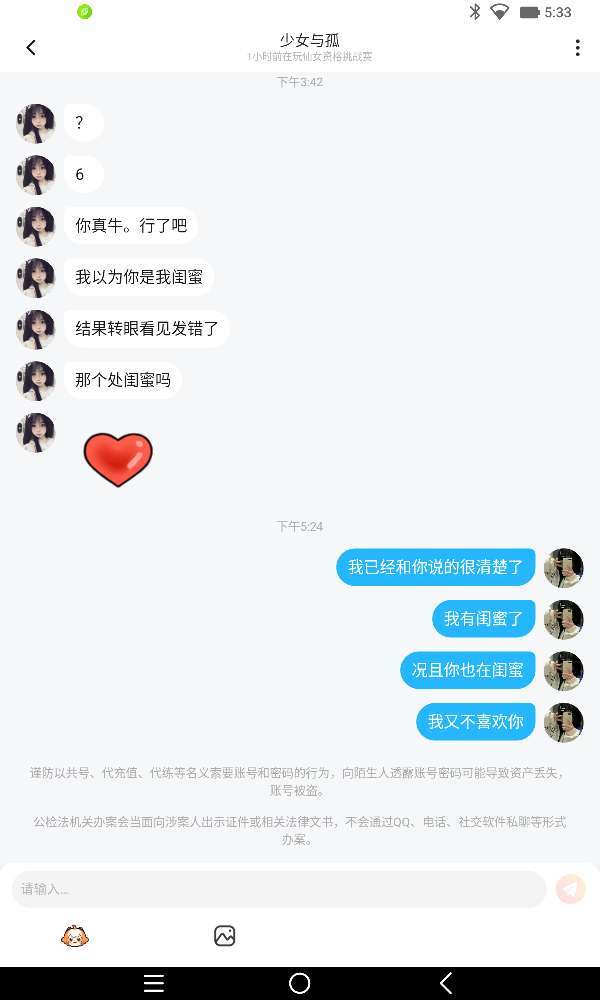The height and width of the screenshot is (1000, 600).
Task: View my avatar beside 我有闺蜜了
Action: [x=563, y=619]
